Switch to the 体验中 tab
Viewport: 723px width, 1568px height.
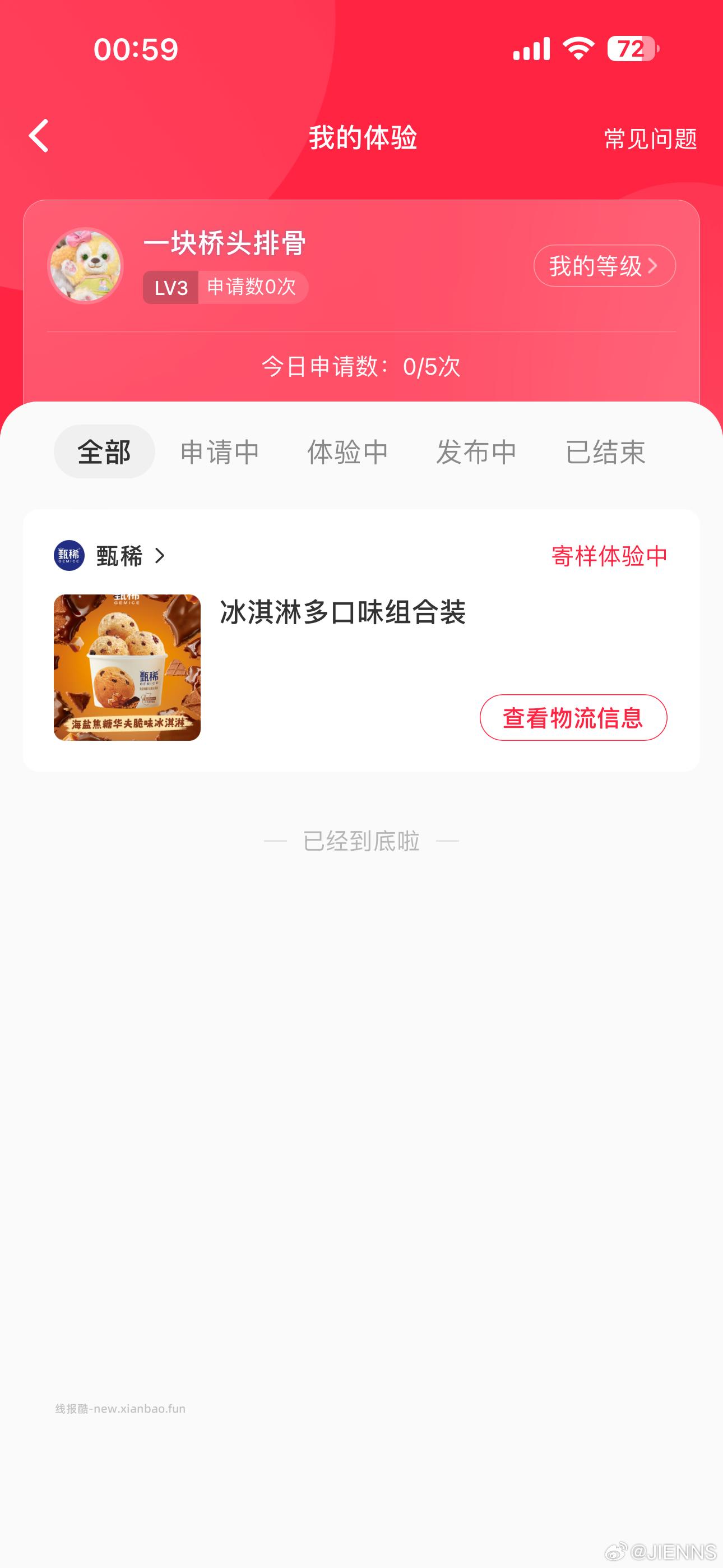click(349, 451)
